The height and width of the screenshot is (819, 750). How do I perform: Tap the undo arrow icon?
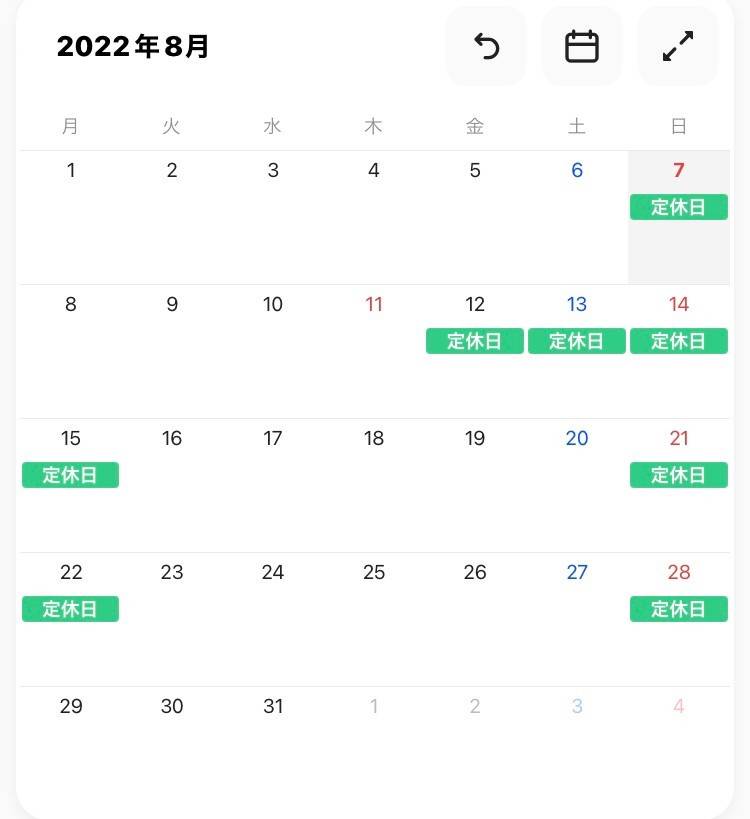[x=486, y=46]
